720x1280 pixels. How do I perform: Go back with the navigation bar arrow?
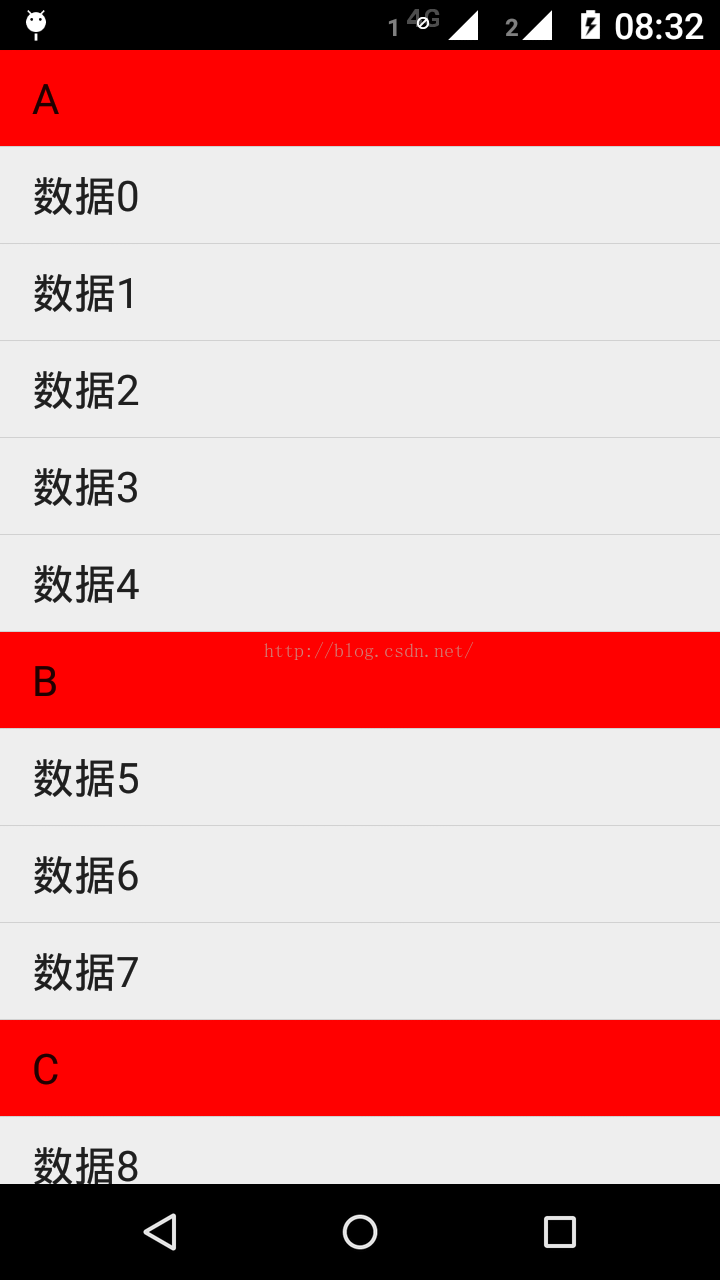160,1232
